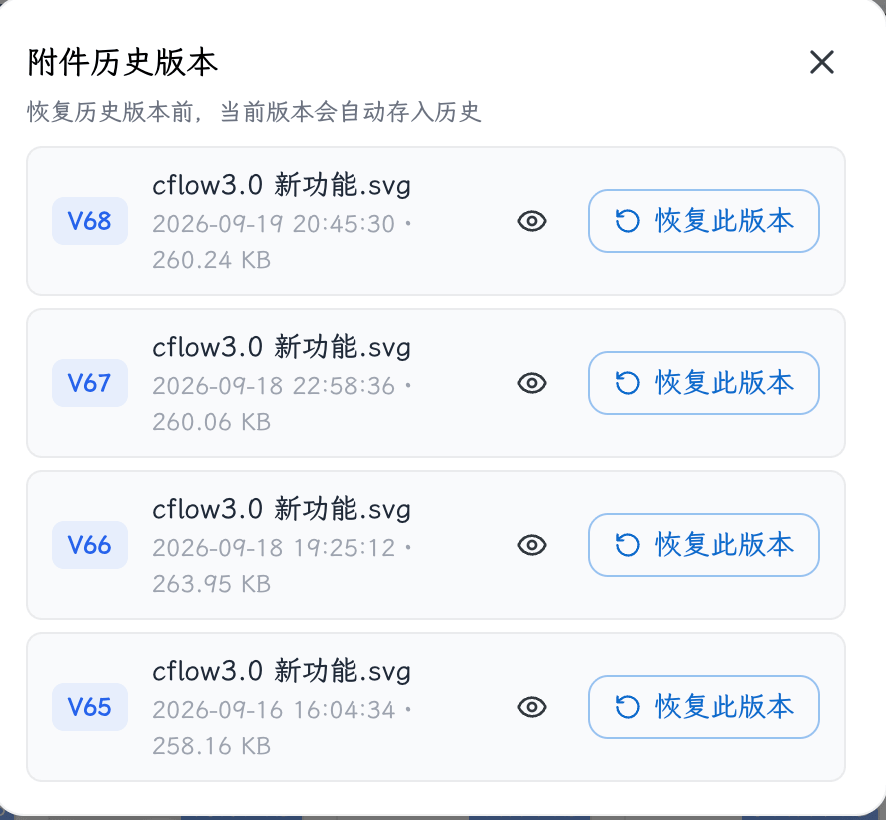Preview version V66 with the eye icon
886x820 pixels.
(x=532, y=545)
